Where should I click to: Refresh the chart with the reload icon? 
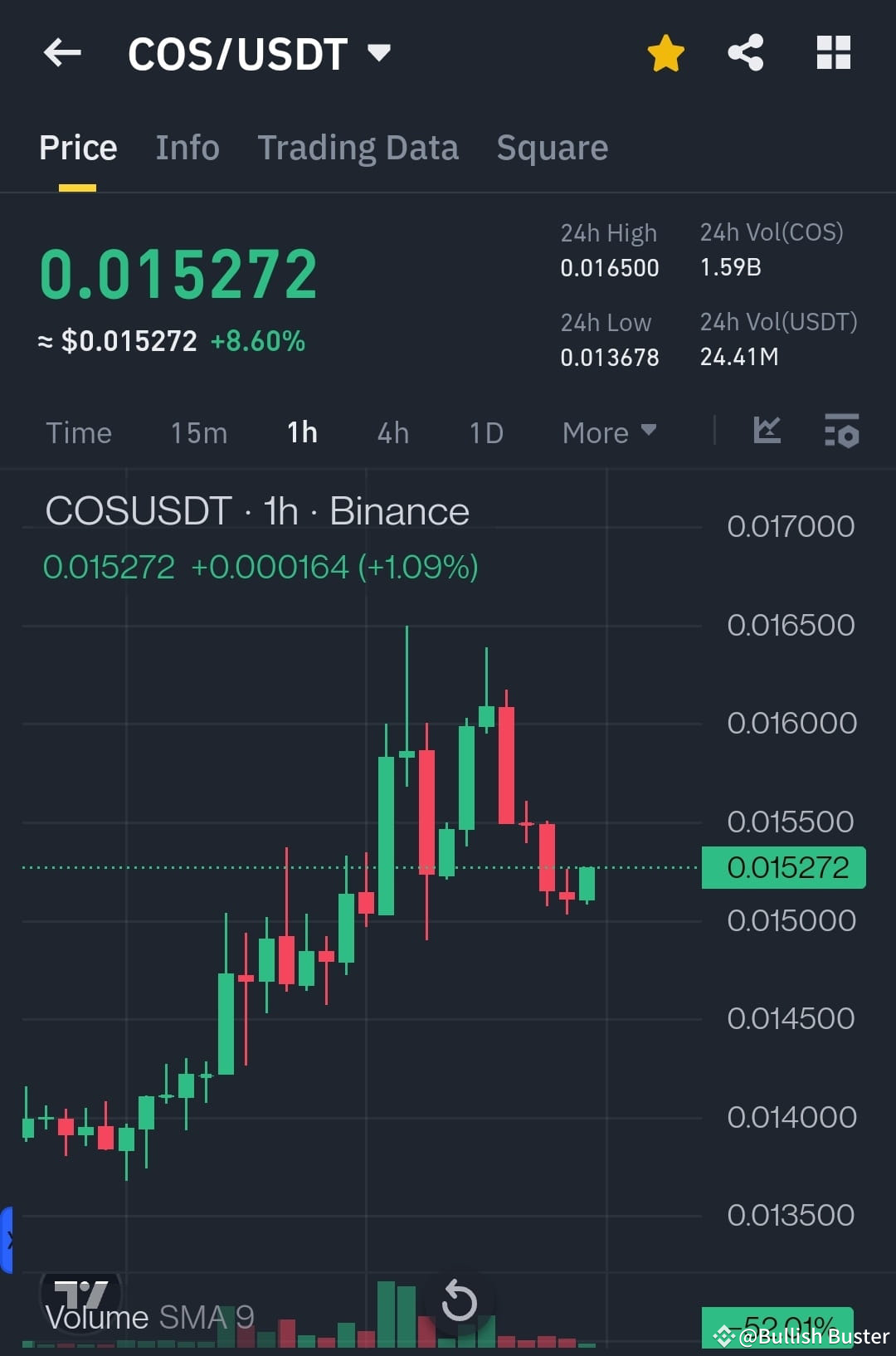click(x=460, y=1301)
